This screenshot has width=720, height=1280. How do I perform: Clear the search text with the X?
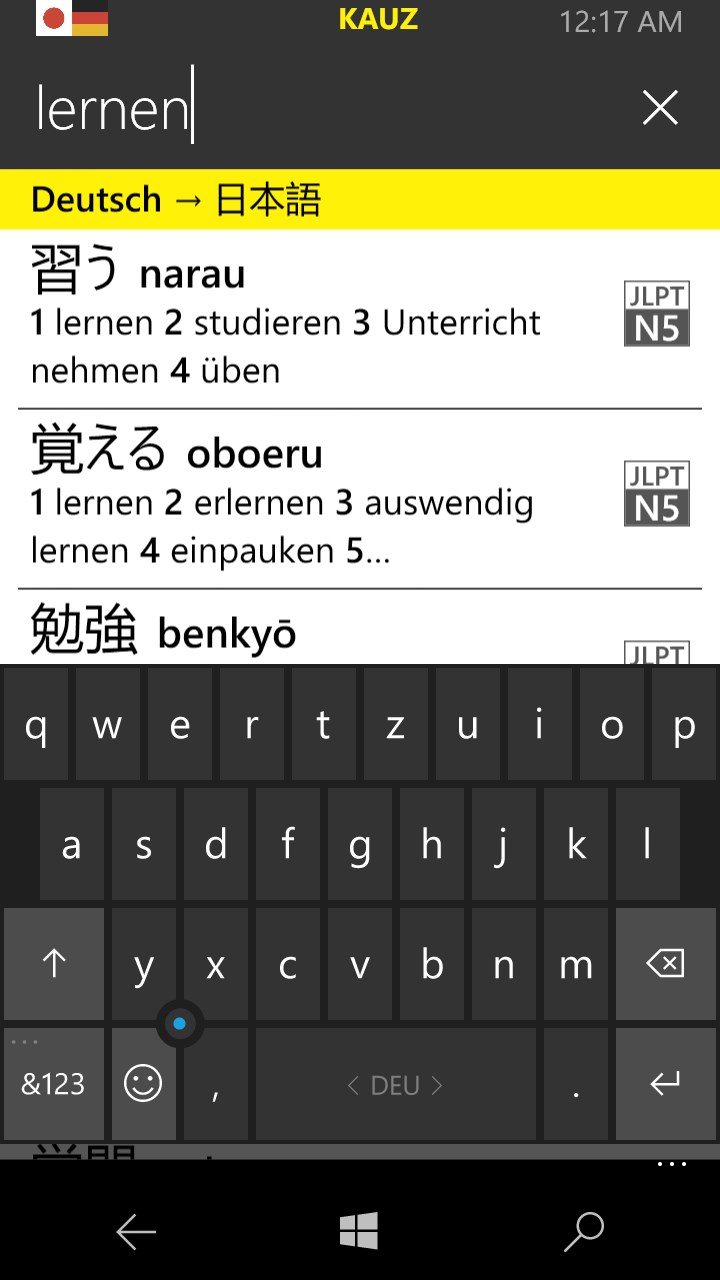(660, 107)
